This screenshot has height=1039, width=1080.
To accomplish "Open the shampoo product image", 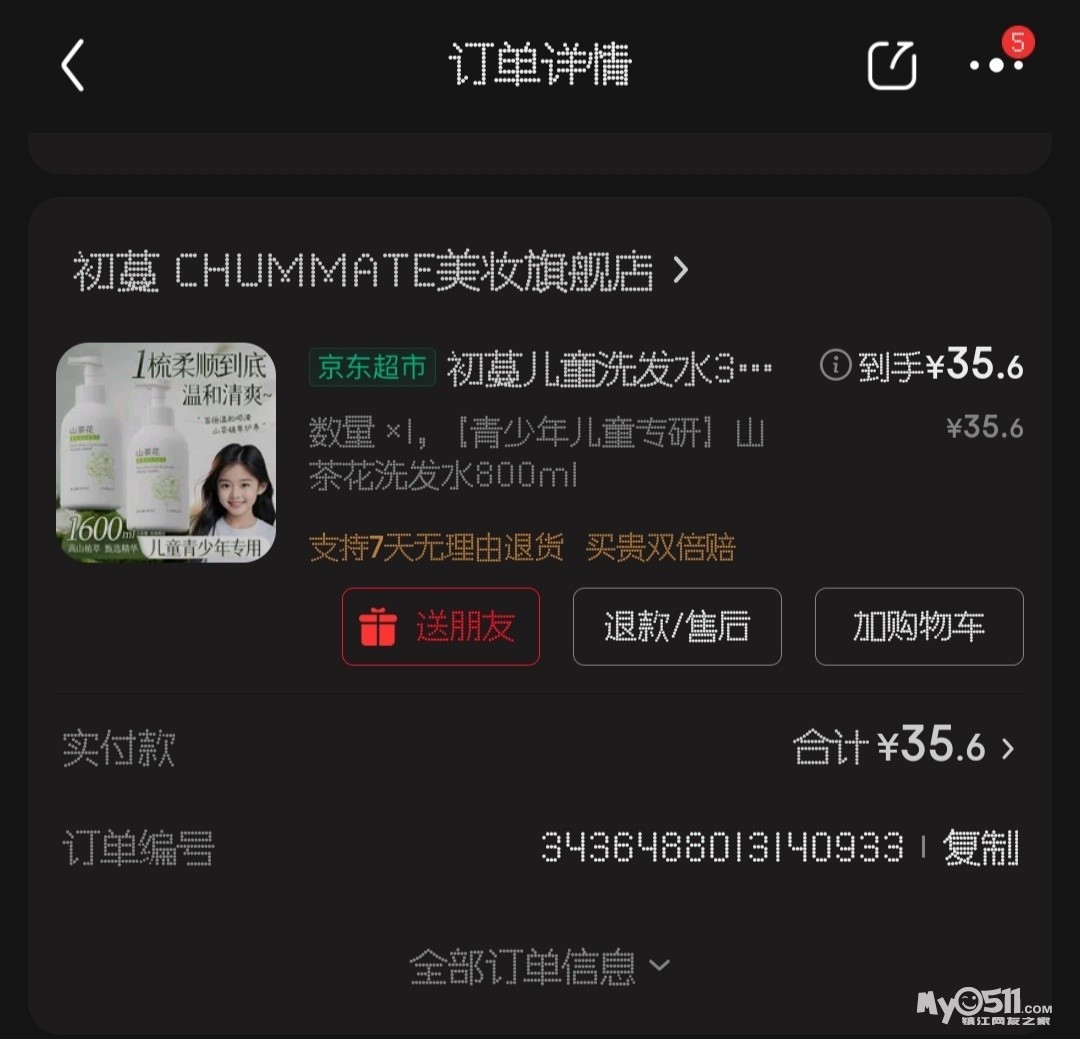I will point(166,452).
